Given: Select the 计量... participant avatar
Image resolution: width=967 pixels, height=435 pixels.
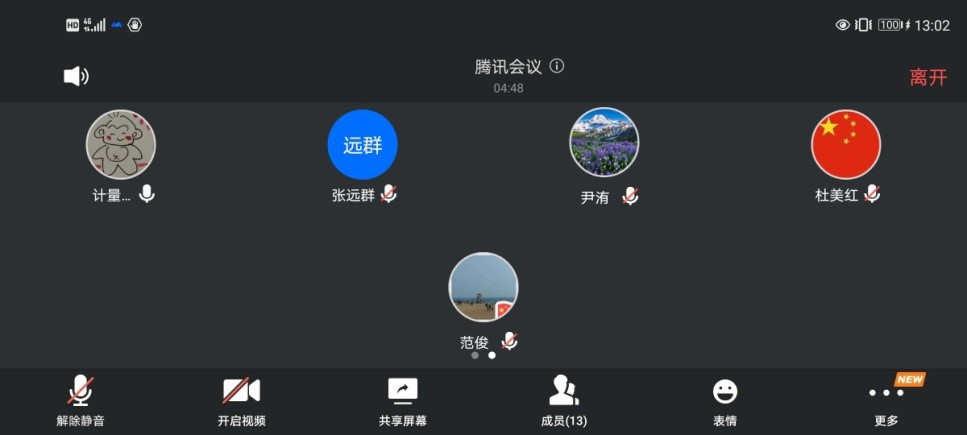Looking at the screenshot, I should (x=121, y=144).
